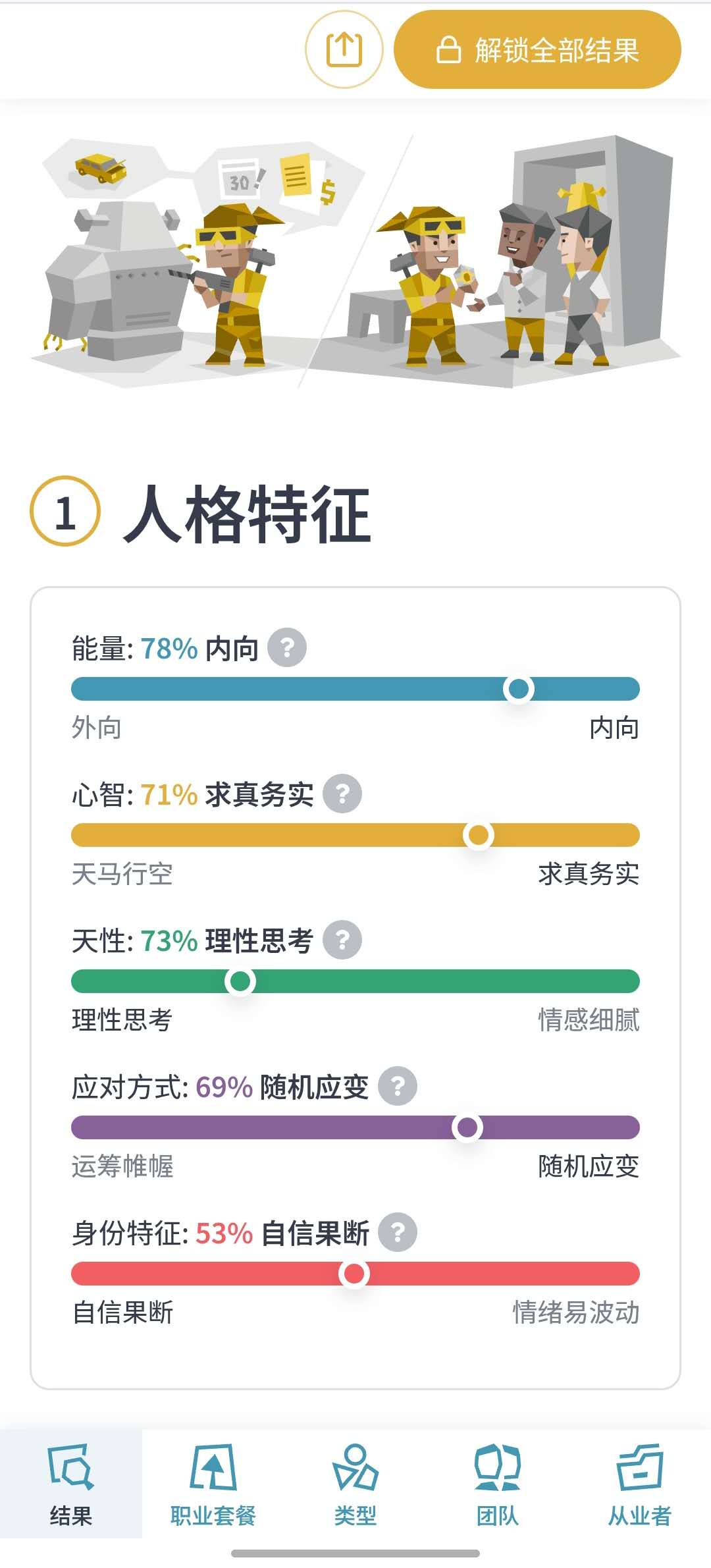Open the help icon next to 应对方式 随机应变
711x1568 pixels.
click(398, 1087)
